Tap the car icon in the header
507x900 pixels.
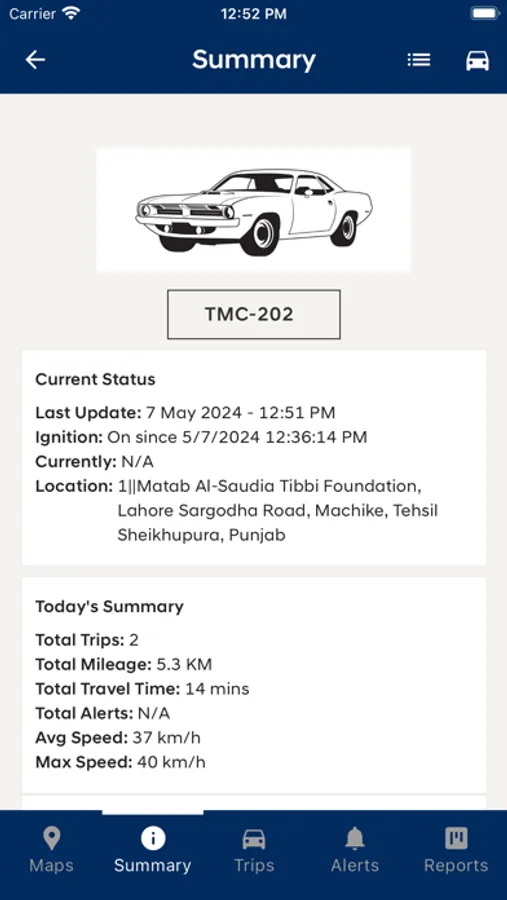pyautogui.click(x=477, y=60)
